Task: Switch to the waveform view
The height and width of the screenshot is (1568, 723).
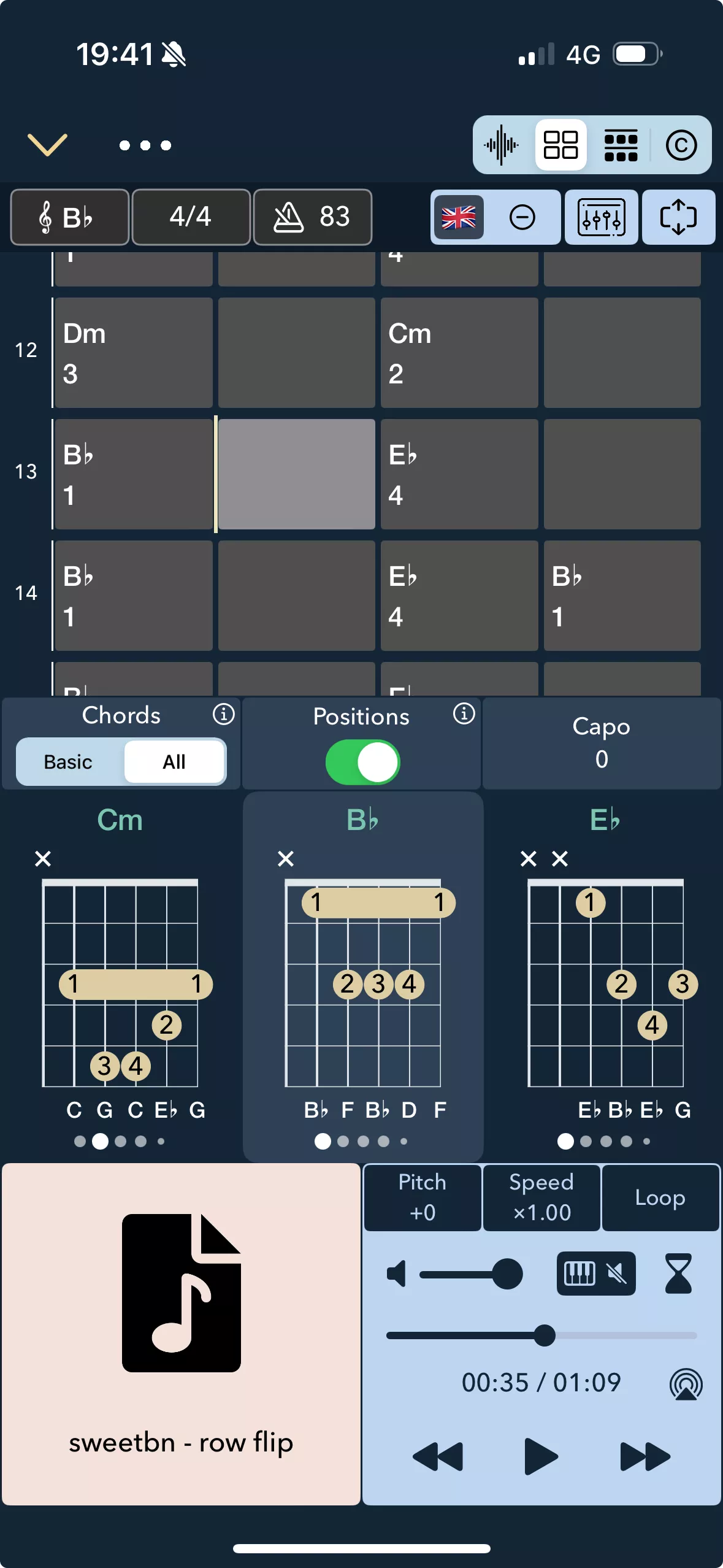Action: (502, 145)
